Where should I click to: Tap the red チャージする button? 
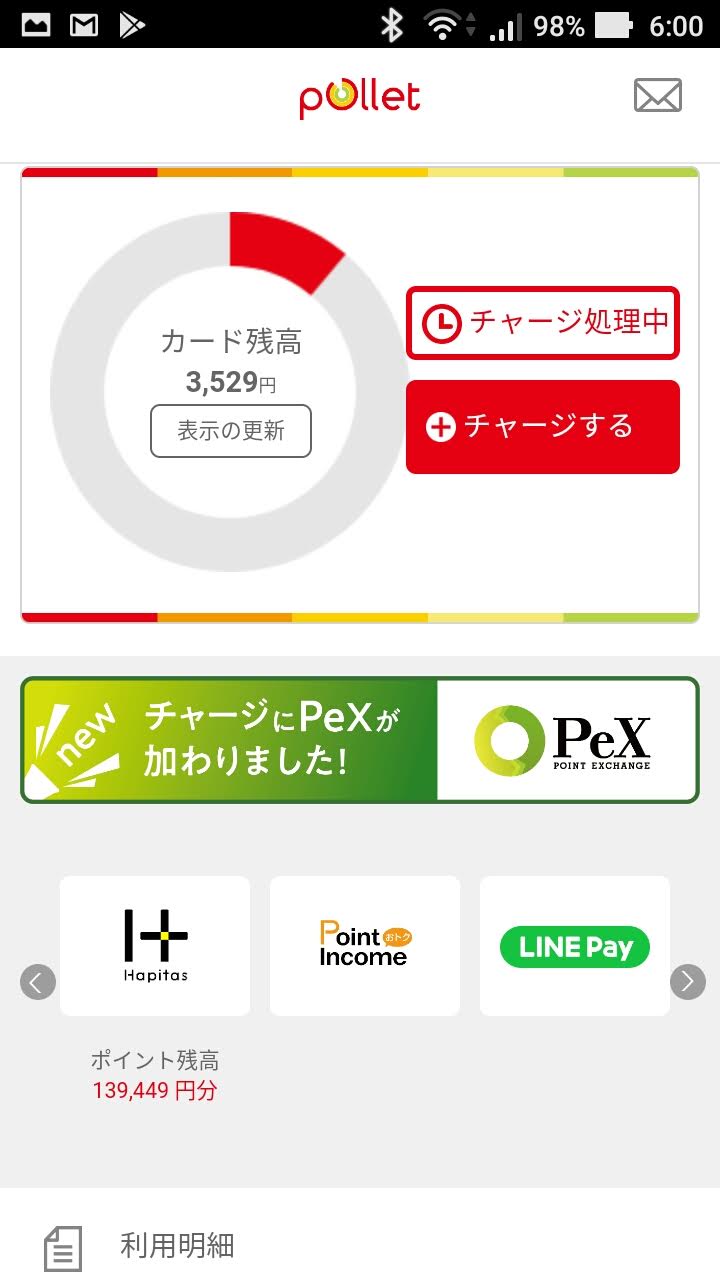click(543, 427)
